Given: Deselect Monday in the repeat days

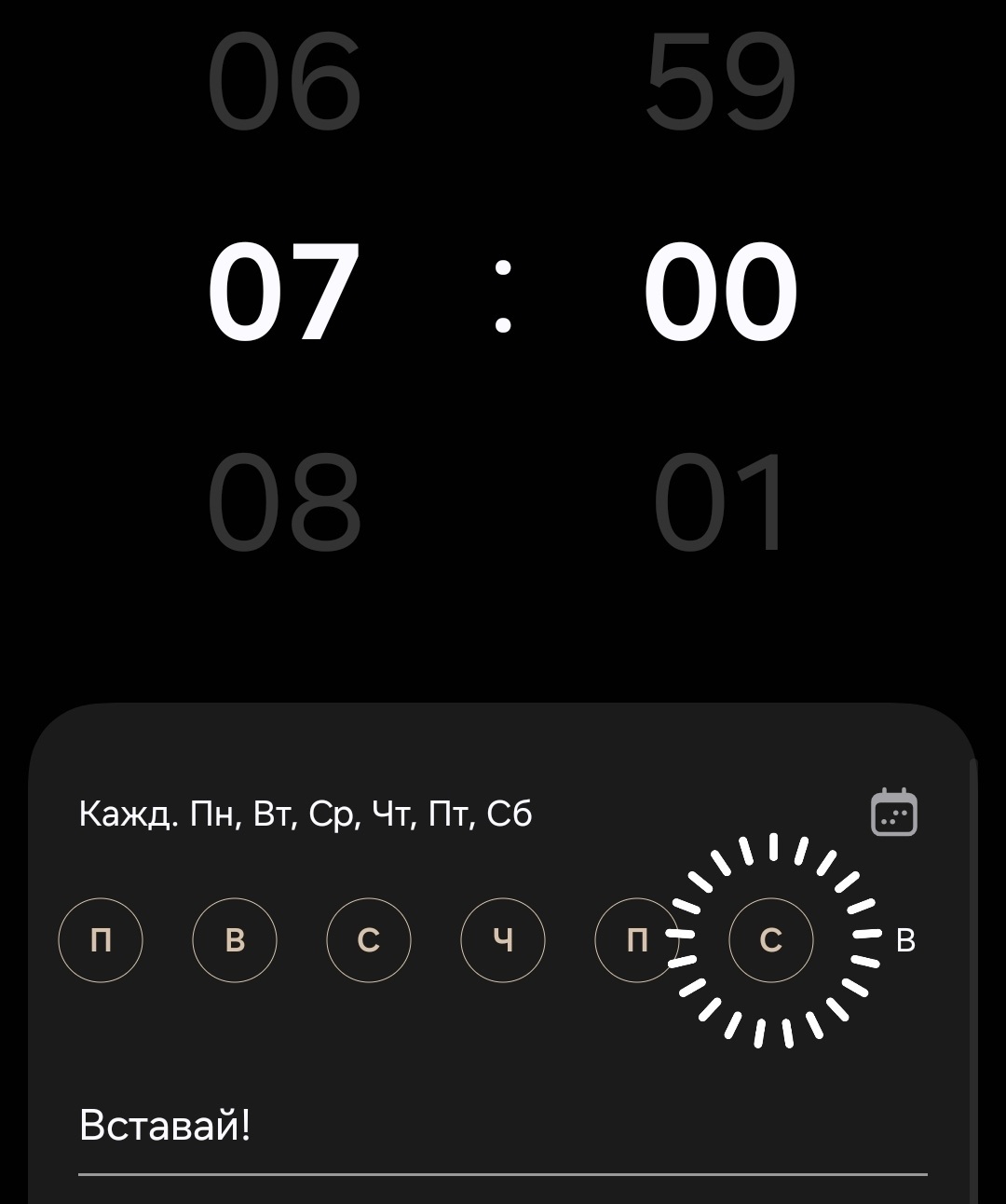Looking at the screenshot, I should point(101,939).
